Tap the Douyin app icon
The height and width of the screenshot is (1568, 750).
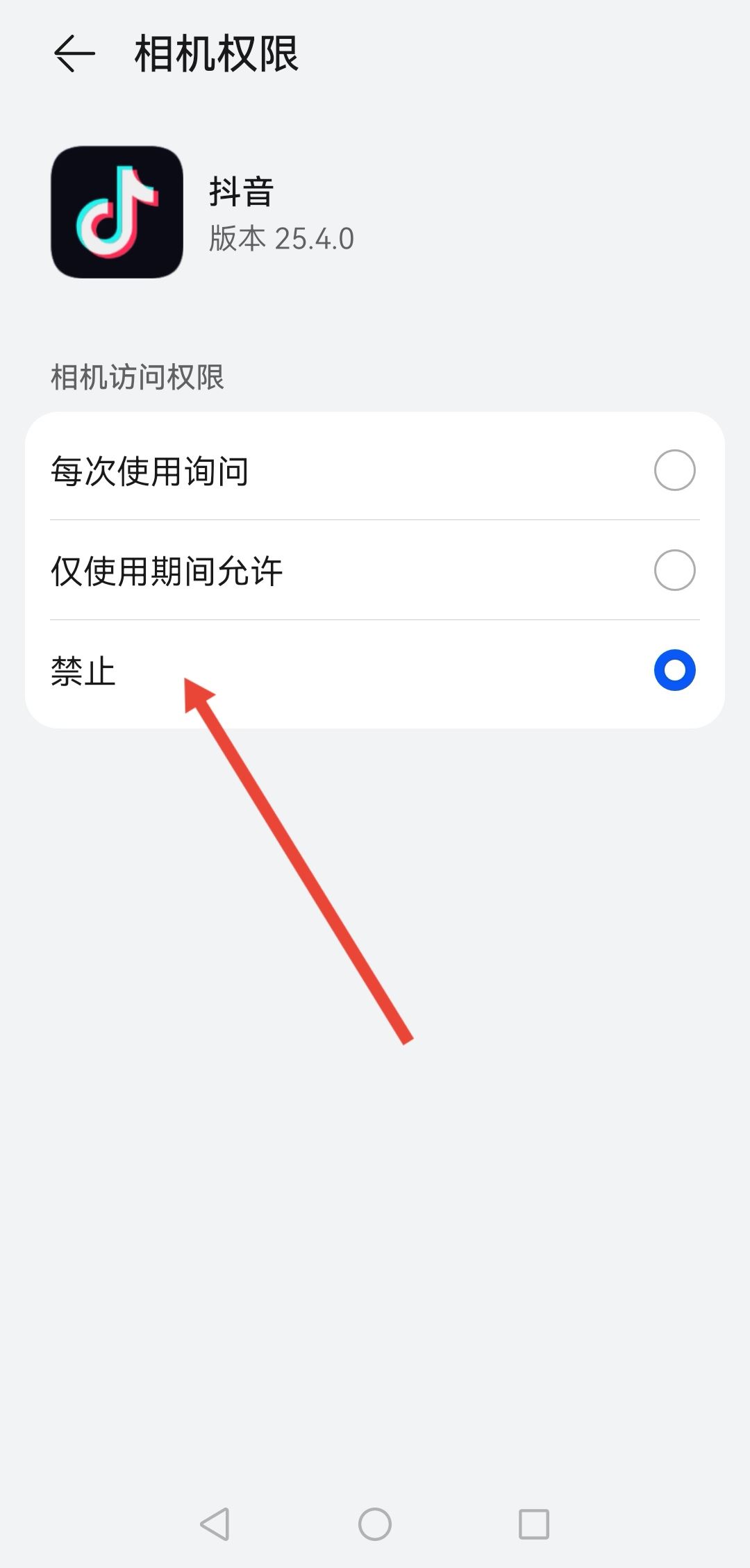[117, 212]
